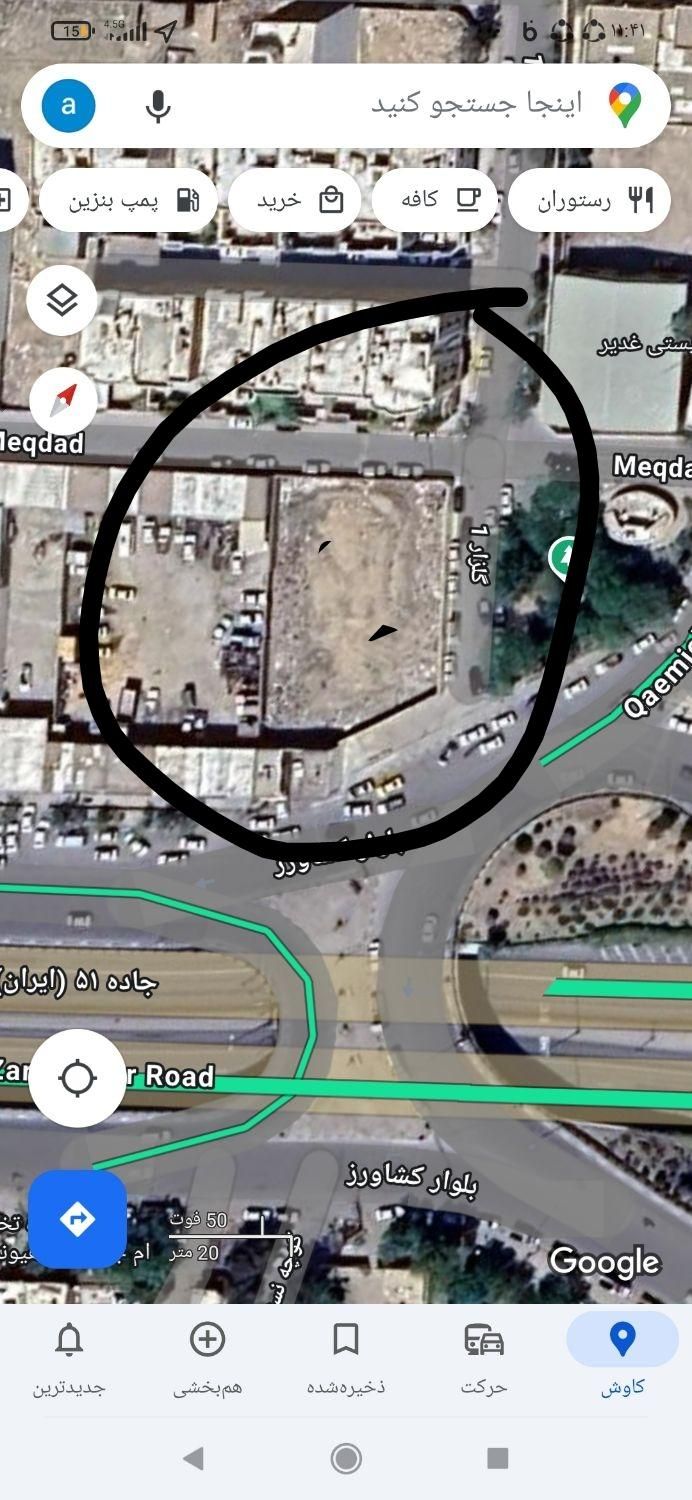692x1500 pixels.
Task: Go back with the system back button
Action: click(194, 1458)
